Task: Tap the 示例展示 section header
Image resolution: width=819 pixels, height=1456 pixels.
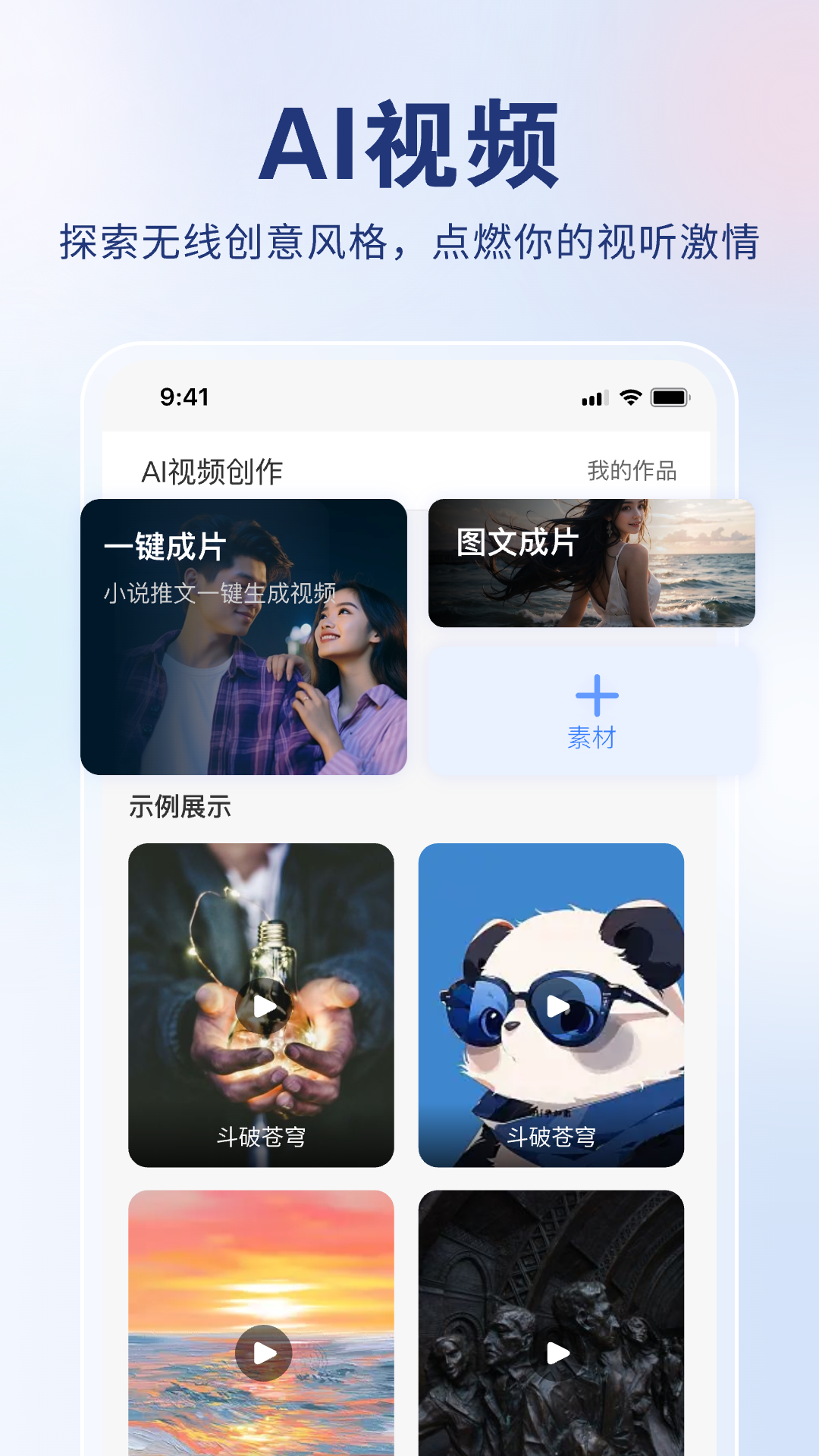Action: tap(180, 808)
